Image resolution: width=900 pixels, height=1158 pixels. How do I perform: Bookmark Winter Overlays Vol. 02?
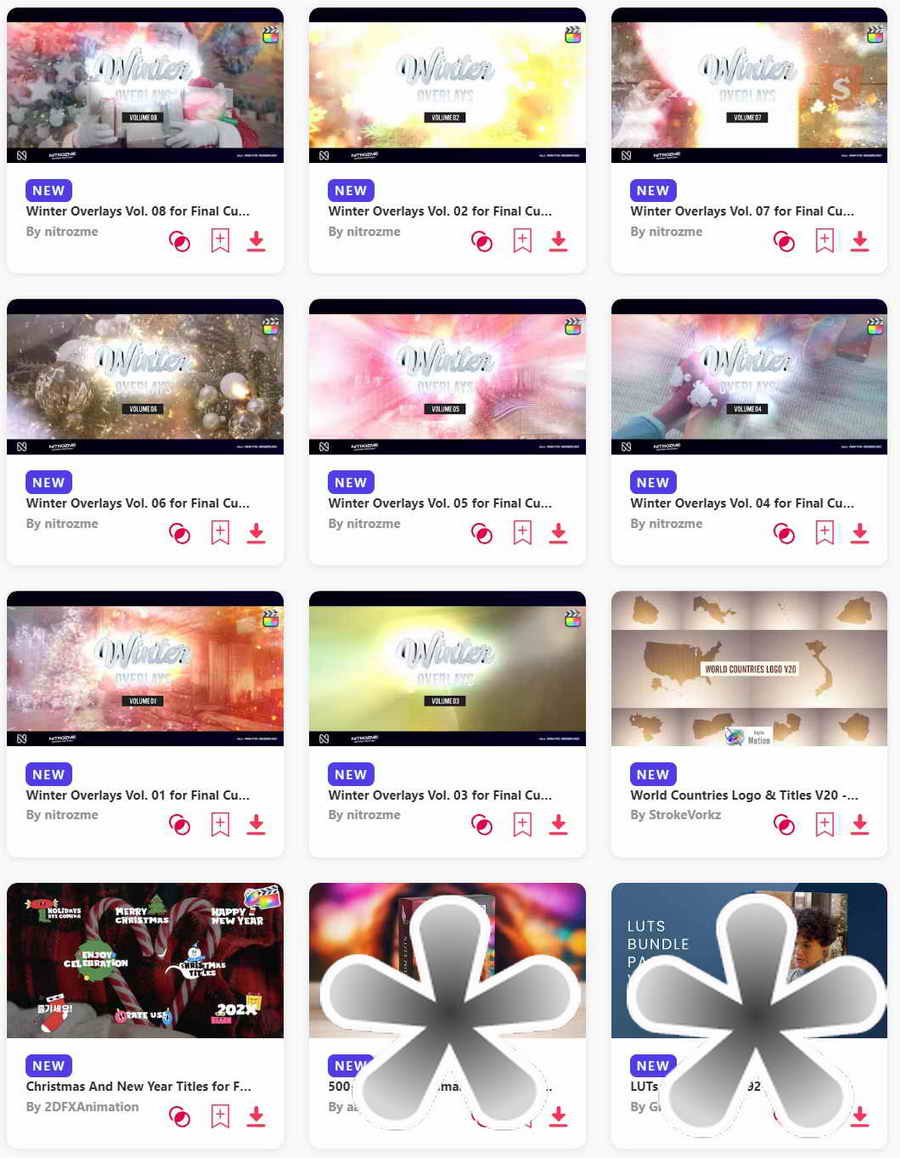tap(522, 241)
